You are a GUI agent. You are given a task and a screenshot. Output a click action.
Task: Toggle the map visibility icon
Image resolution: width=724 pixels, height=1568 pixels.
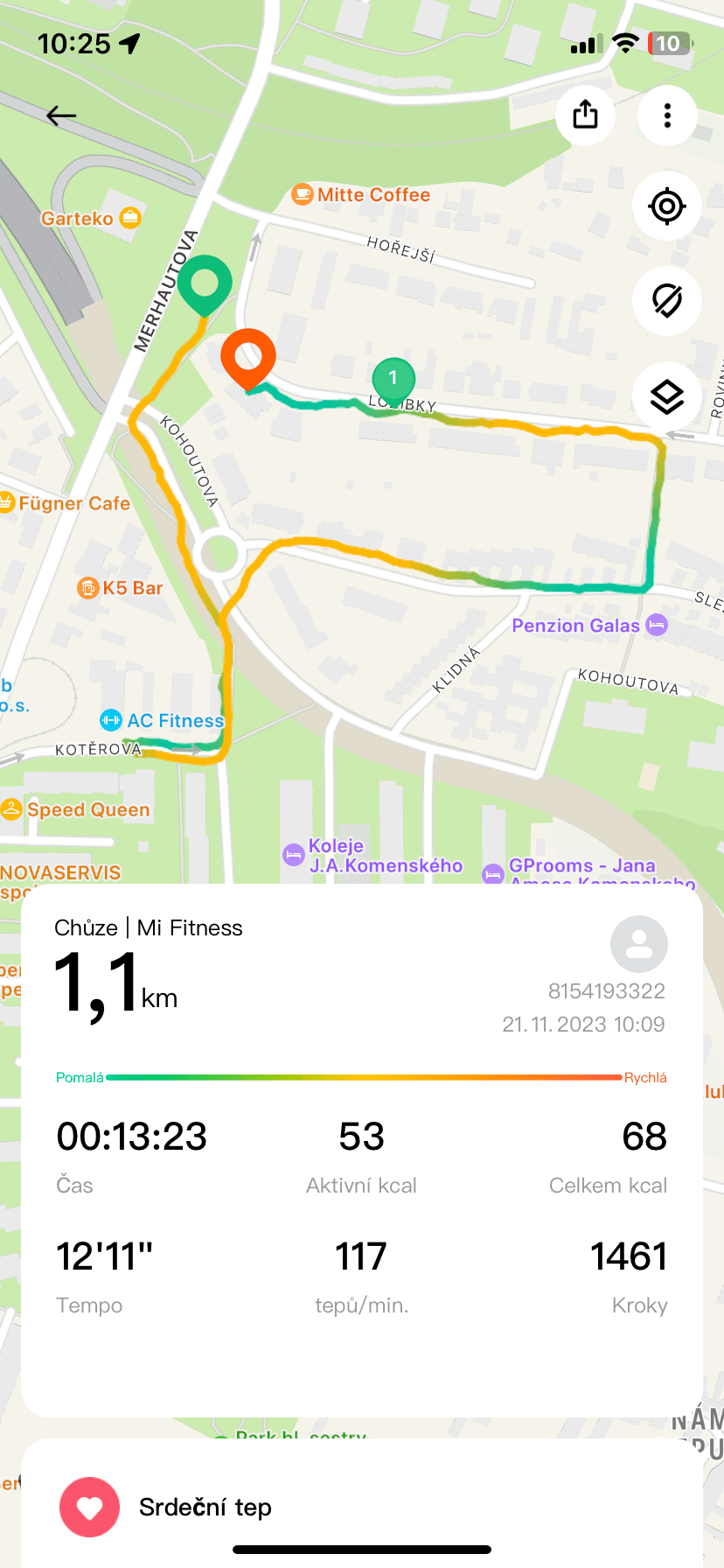point(667,301)
